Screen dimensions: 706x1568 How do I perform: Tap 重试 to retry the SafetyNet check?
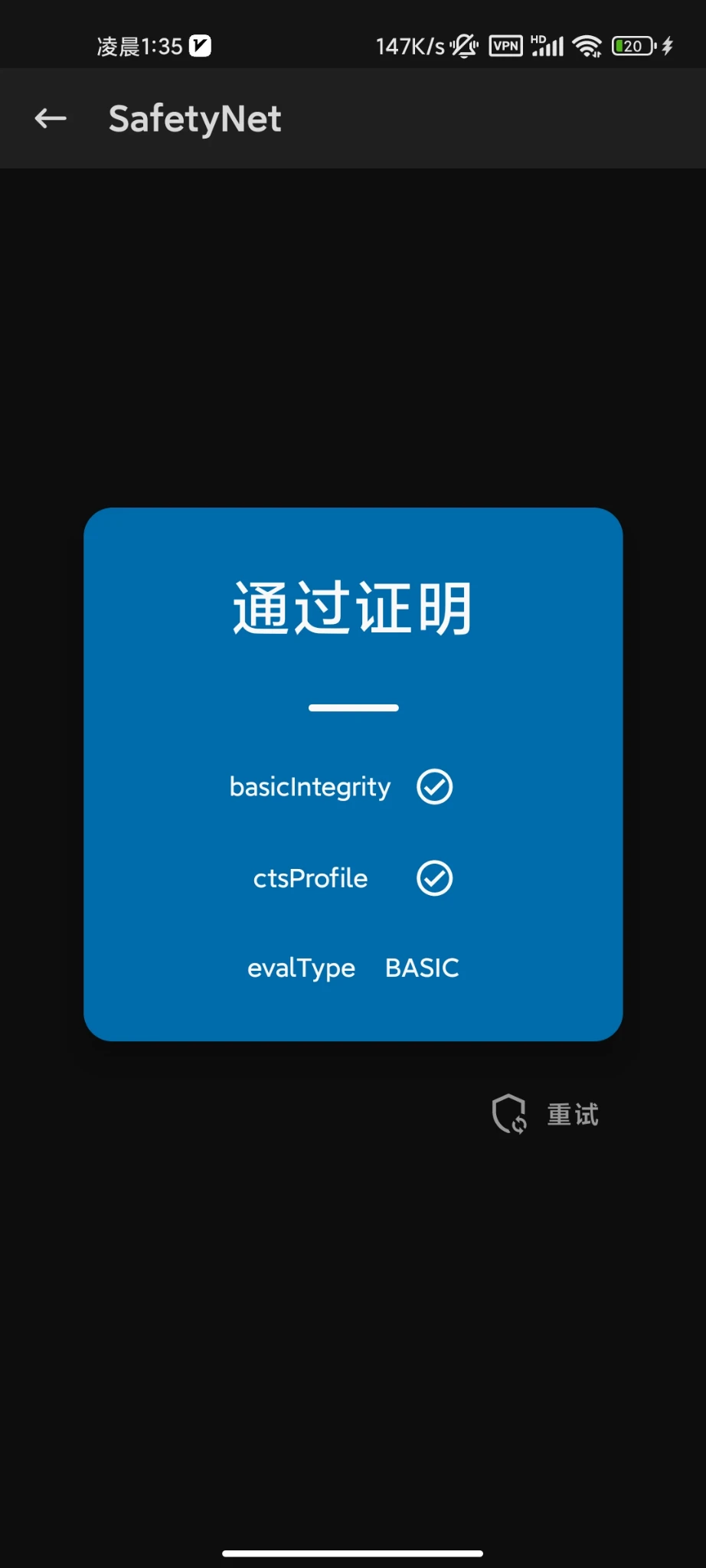point(546,1114)
